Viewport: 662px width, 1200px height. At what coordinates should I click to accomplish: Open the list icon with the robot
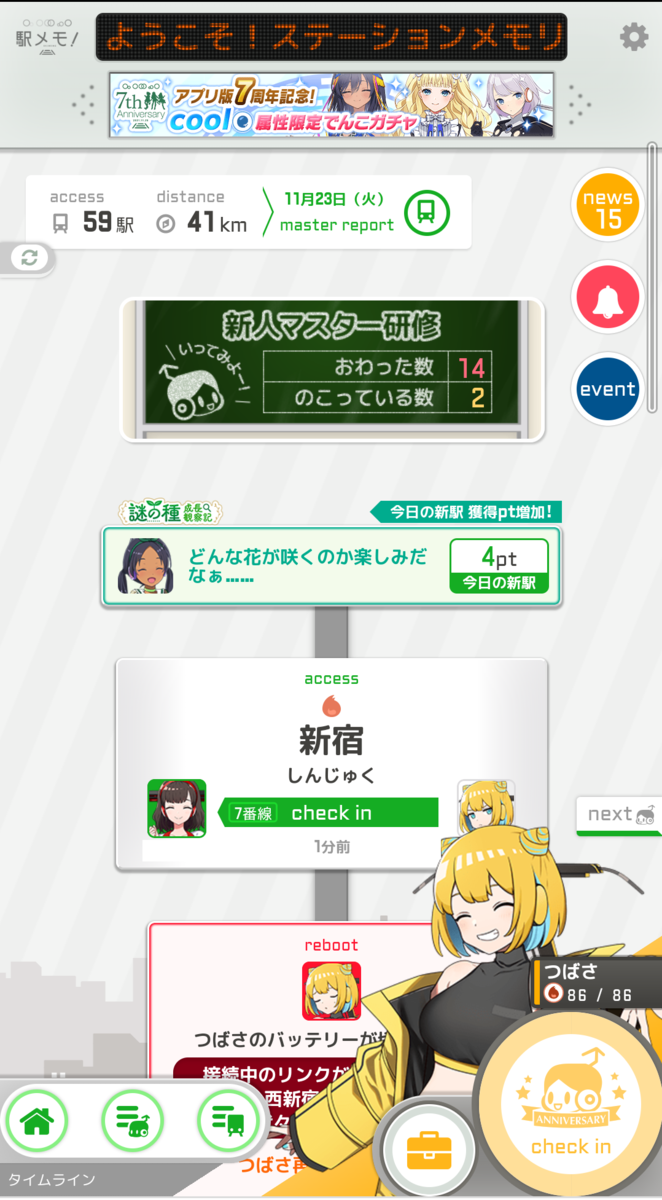(132, 1121)
